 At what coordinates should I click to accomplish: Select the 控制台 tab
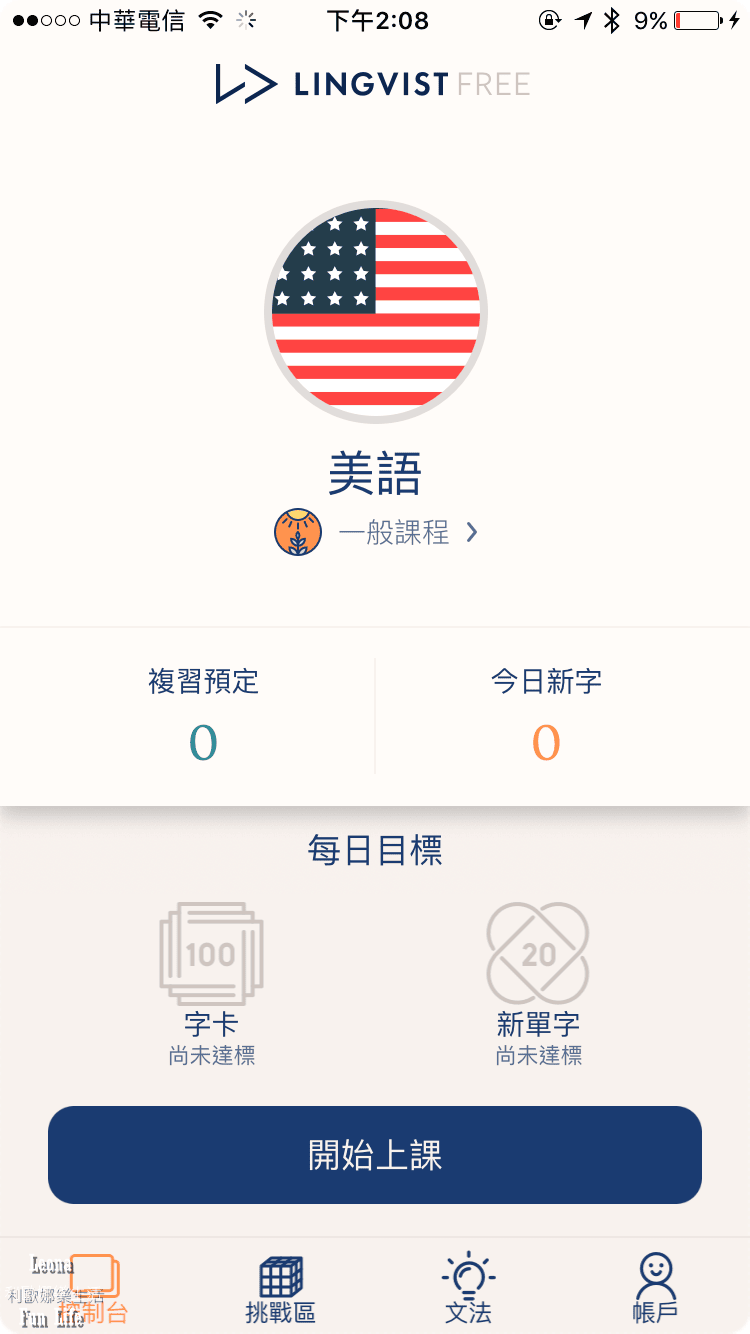pyautogui.click(x=94, y=1288)
